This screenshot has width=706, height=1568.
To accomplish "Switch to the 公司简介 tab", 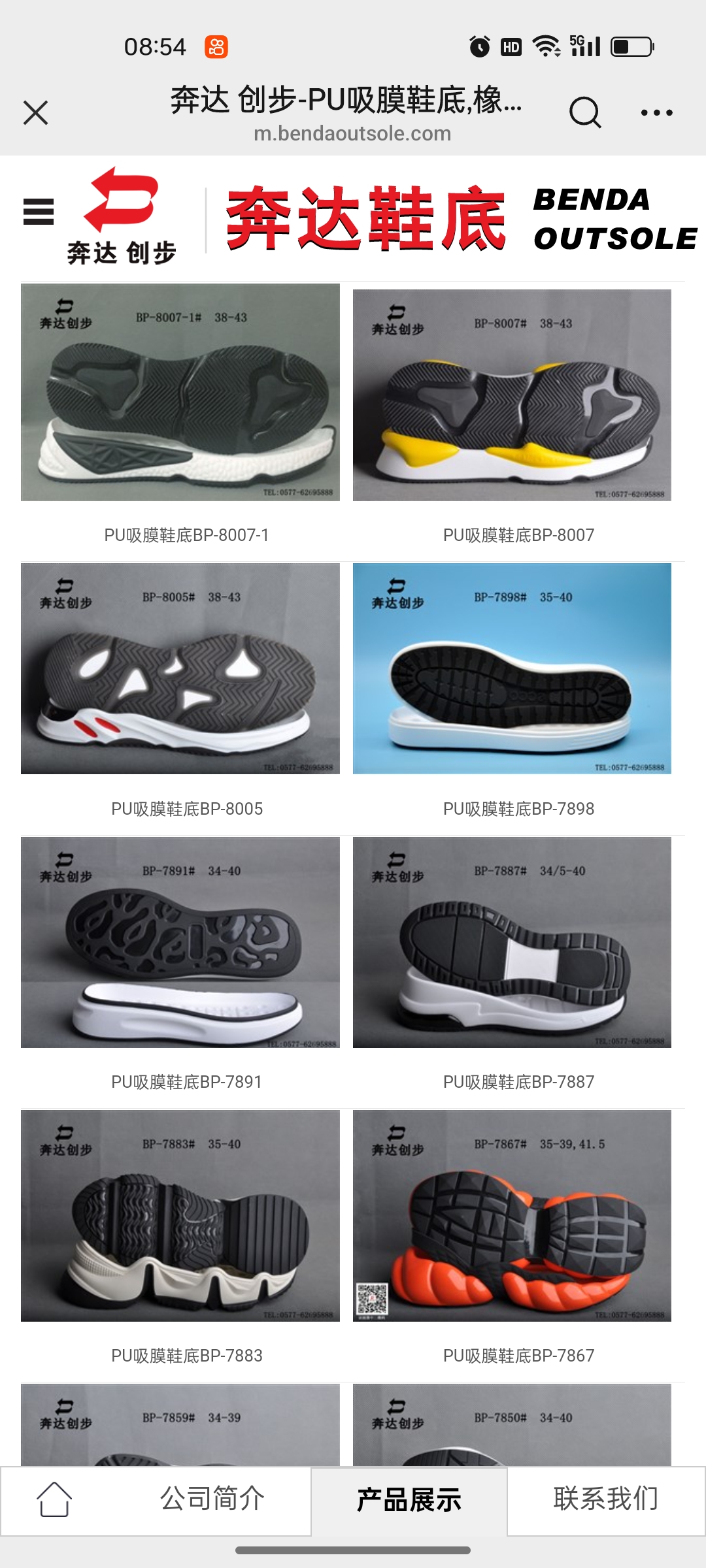I will point(212,1499).
